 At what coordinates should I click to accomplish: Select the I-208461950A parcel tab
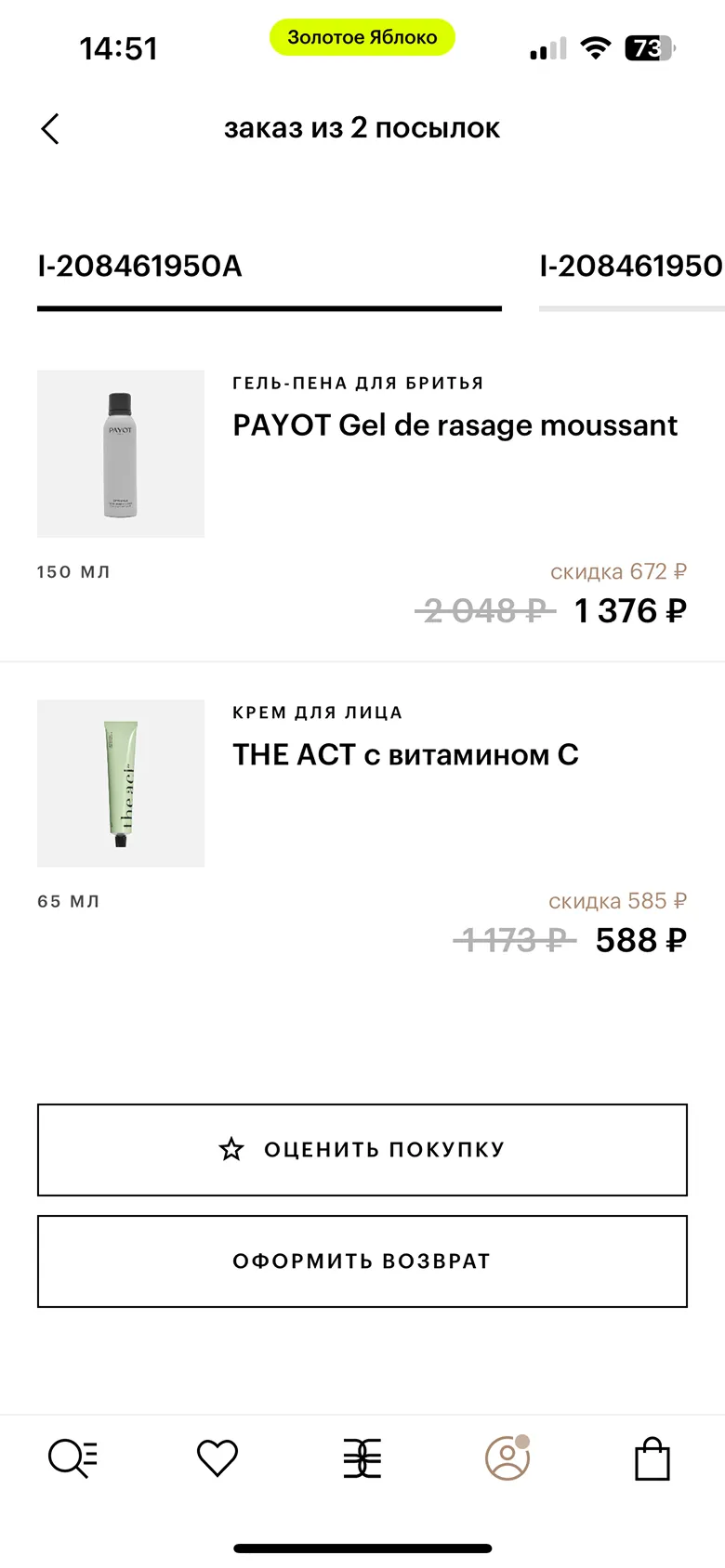tap(140, 267)
